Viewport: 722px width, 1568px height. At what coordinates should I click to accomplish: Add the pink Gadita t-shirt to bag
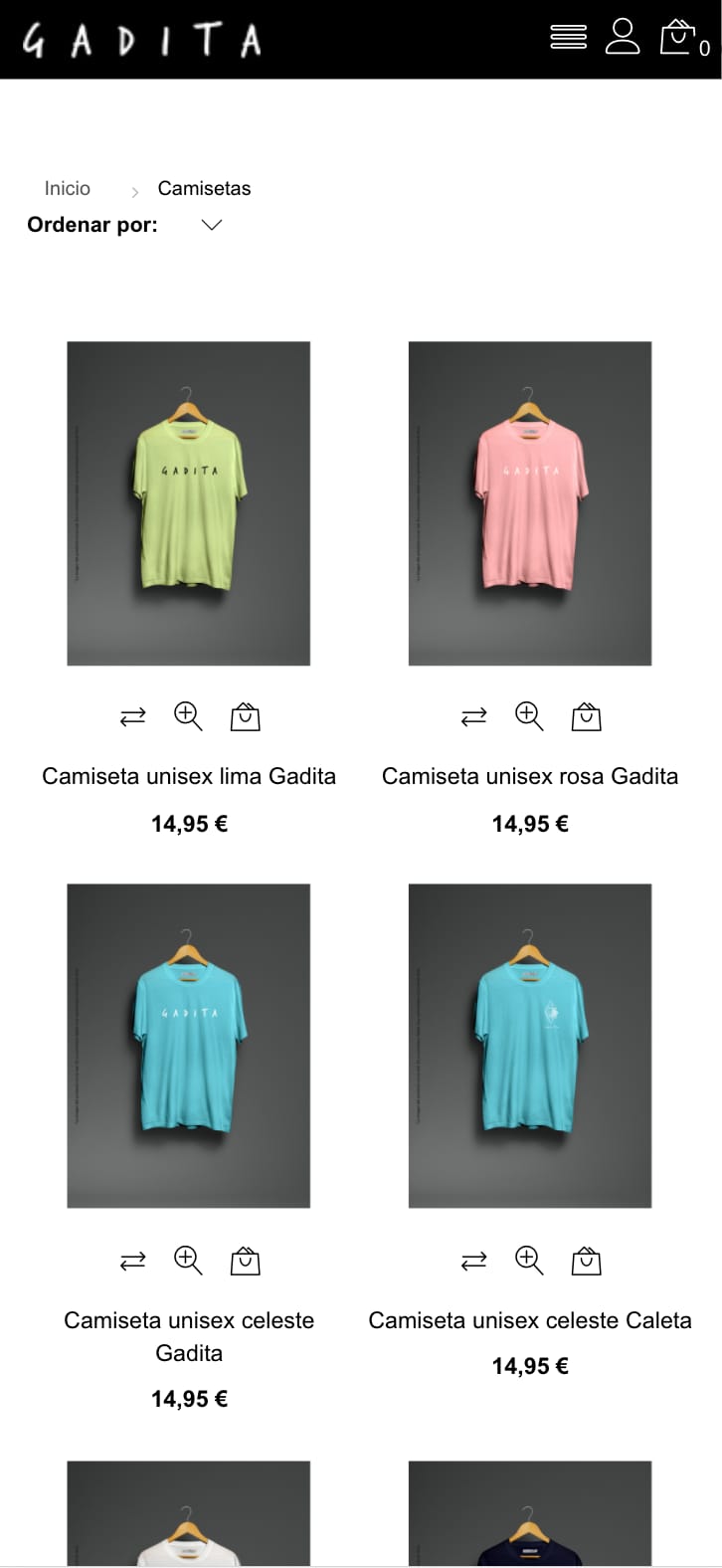pyautogui.click(x=586, y=715)
